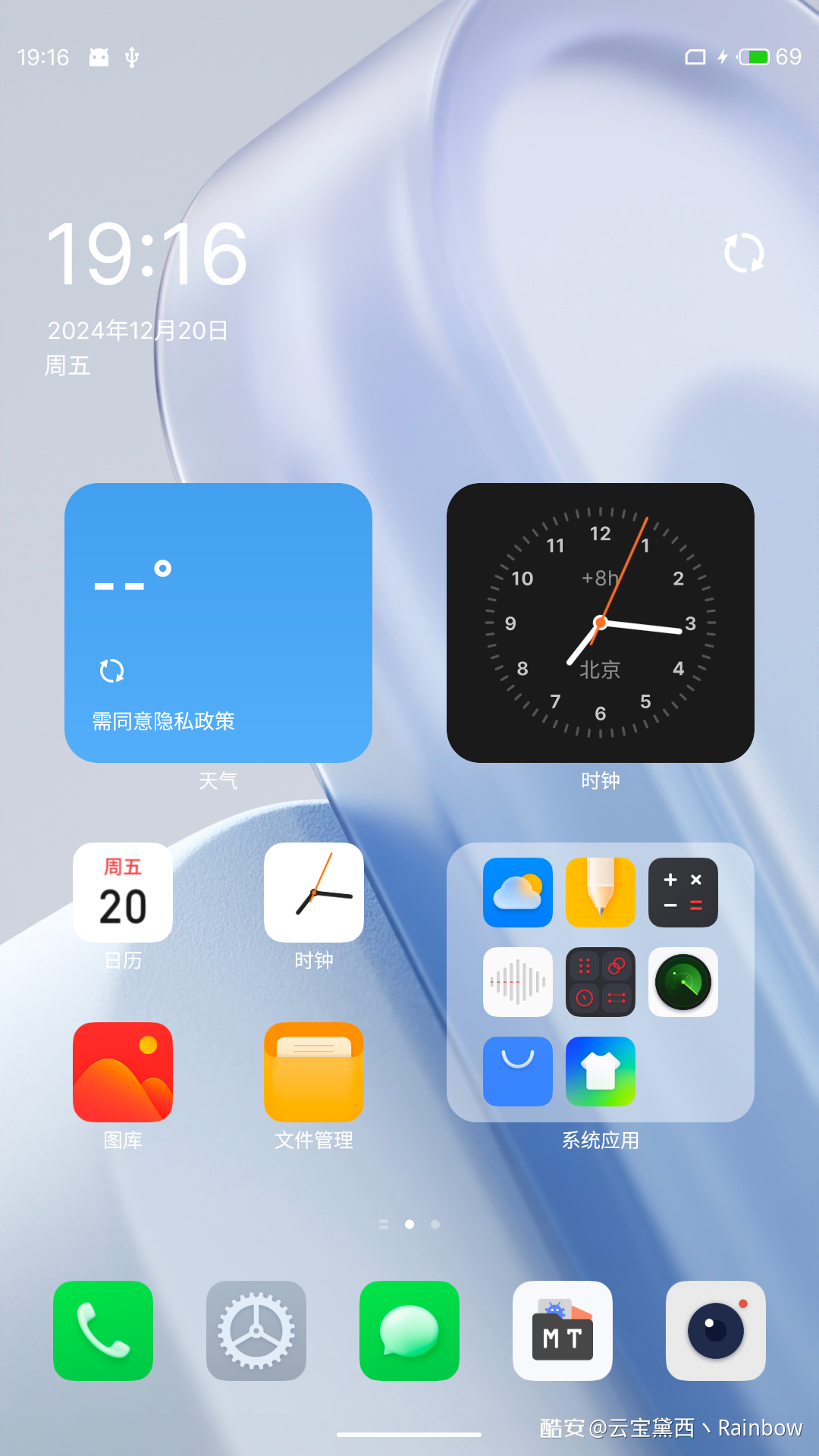Launch the 图库 gallery app

tap(123, 1072)
